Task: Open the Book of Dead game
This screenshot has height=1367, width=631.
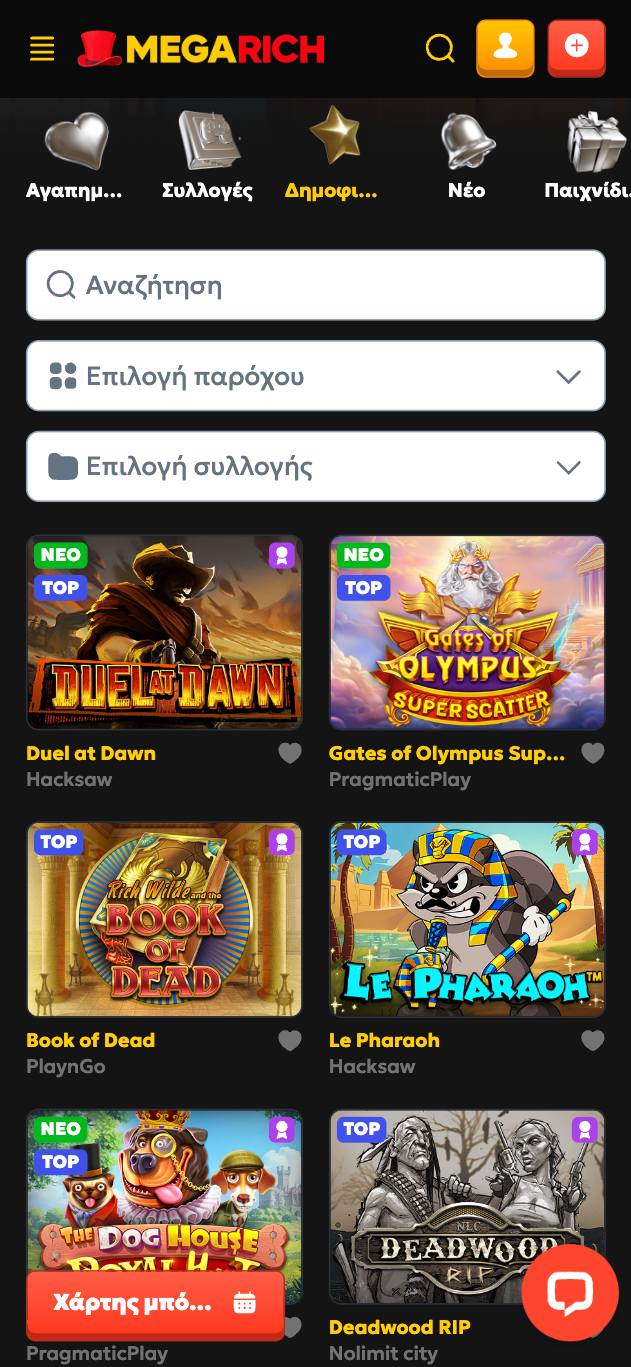Action: pyautogui.click(x=164, y=919)
